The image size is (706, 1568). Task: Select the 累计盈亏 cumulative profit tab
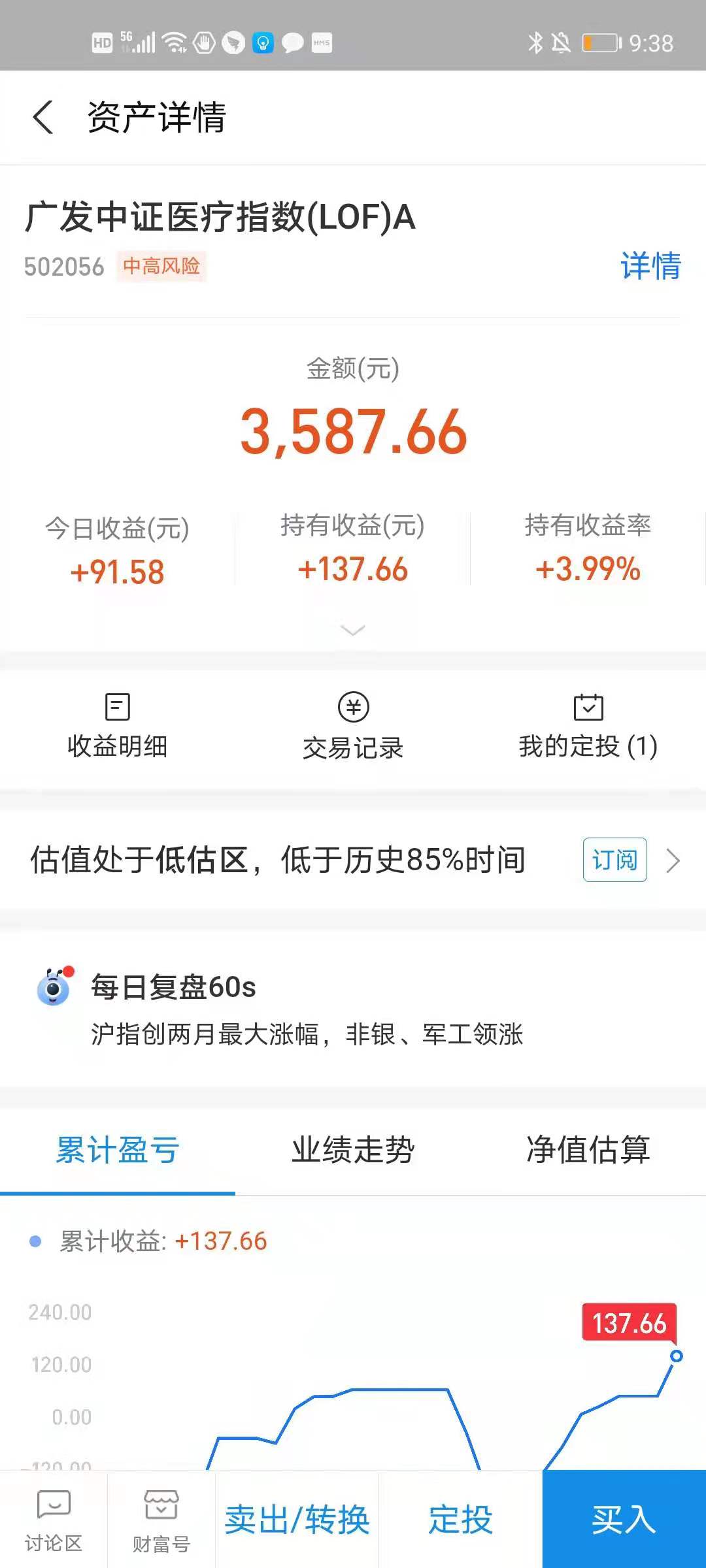click(118, 1151)
